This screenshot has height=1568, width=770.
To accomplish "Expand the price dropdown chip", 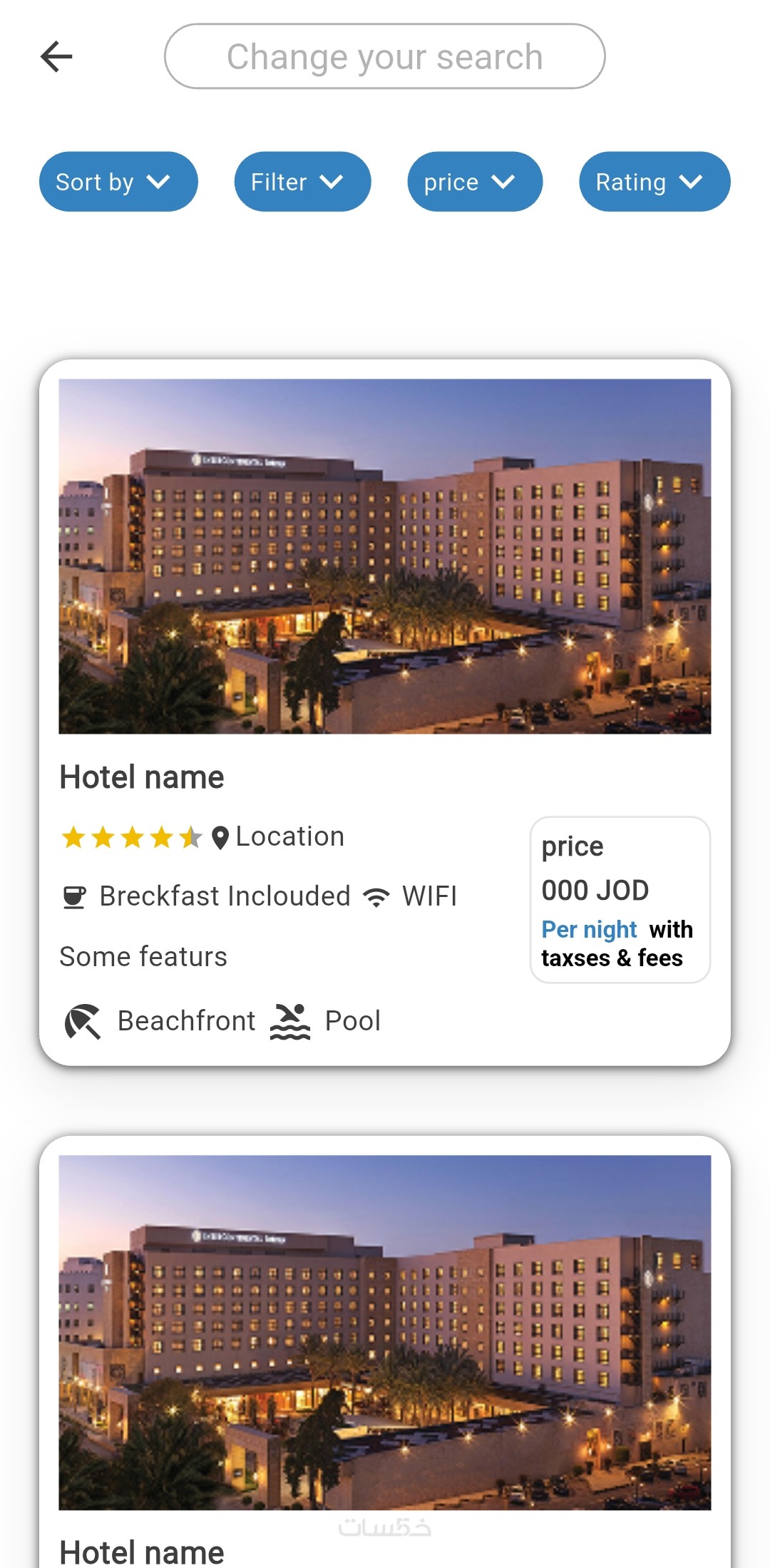I will tap(475, 182).
